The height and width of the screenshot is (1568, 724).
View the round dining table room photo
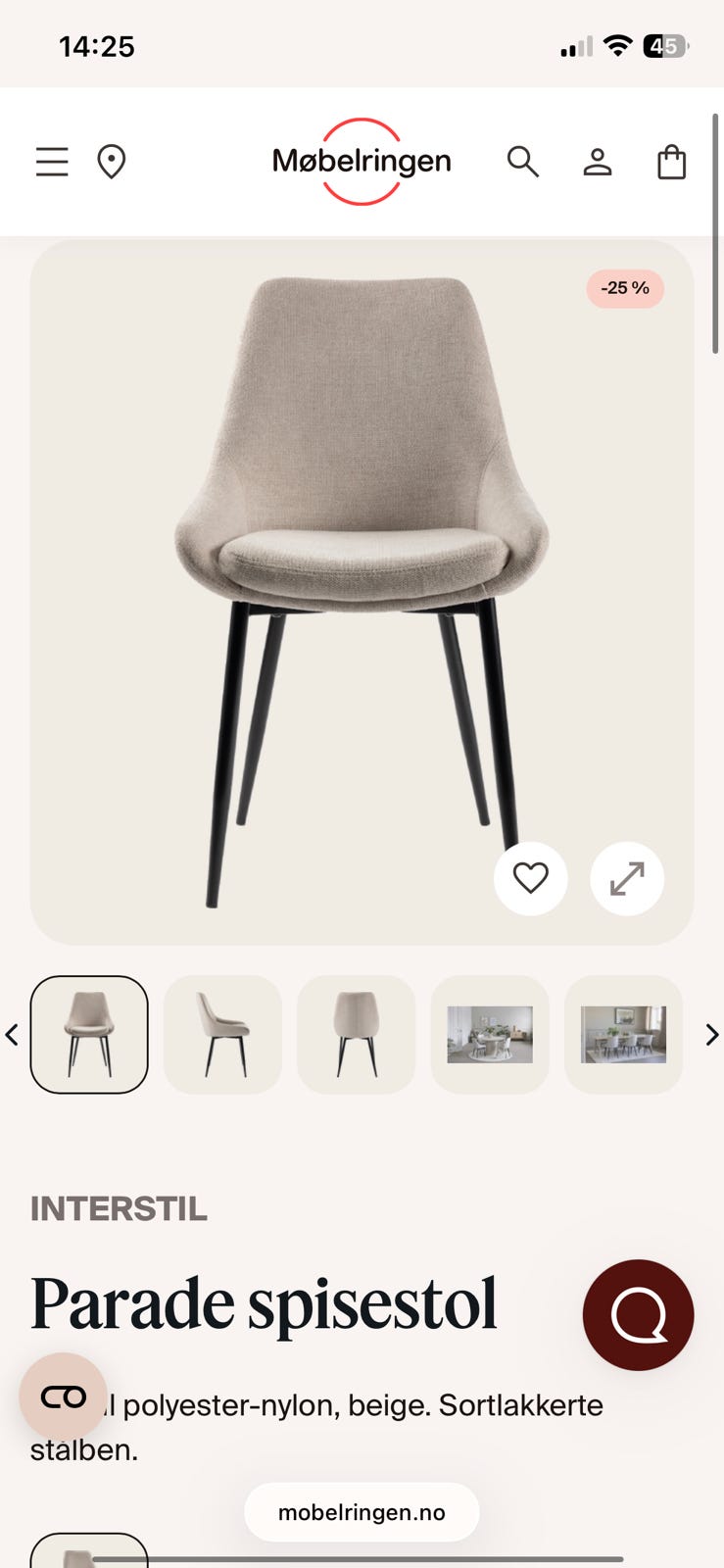pos(490,1034)
